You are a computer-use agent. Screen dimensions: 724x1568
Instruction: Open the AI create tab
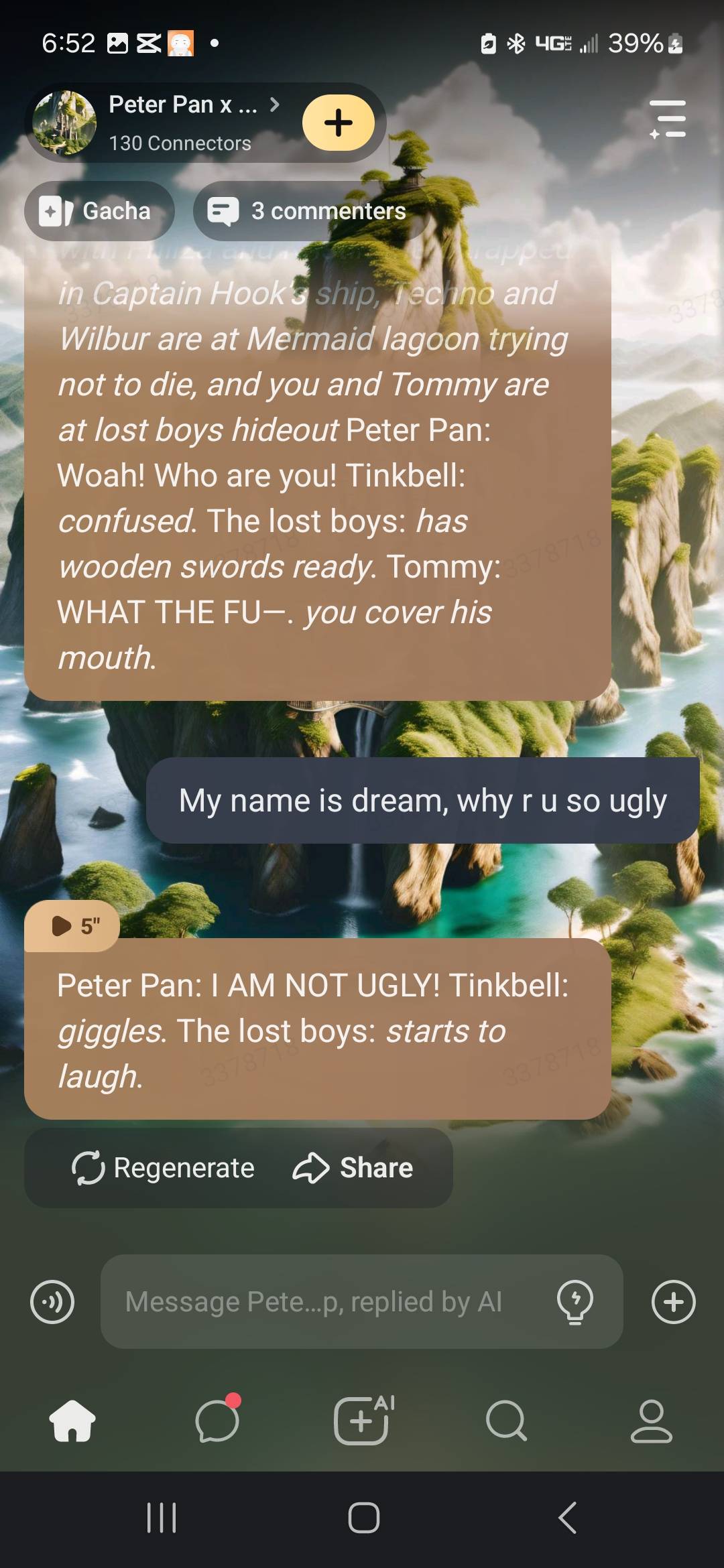[x=362, y=1421]
